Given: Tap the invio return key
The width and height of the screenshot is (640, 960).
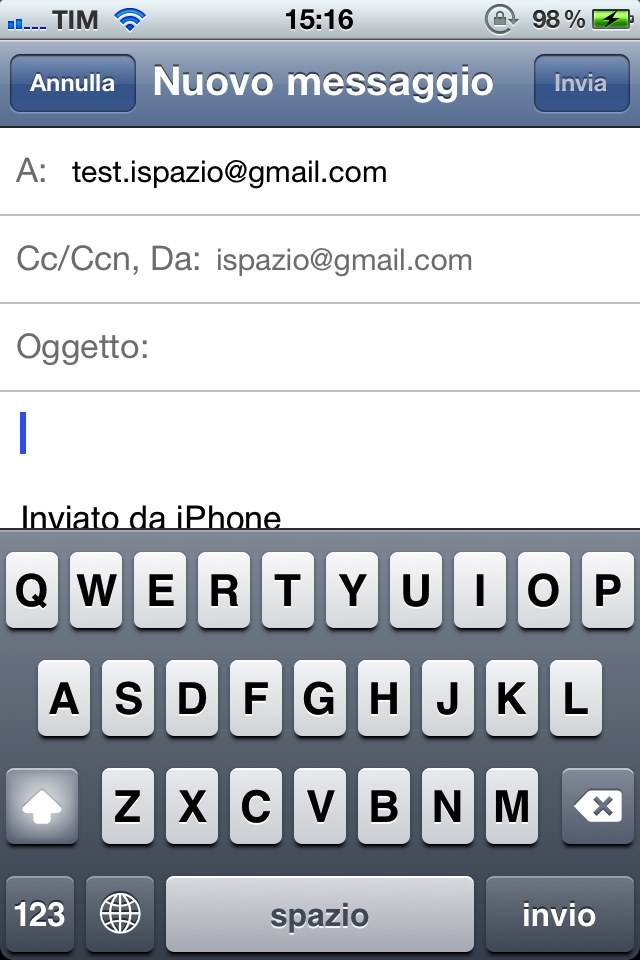Looking at the screenshot, I should [559, 914].
